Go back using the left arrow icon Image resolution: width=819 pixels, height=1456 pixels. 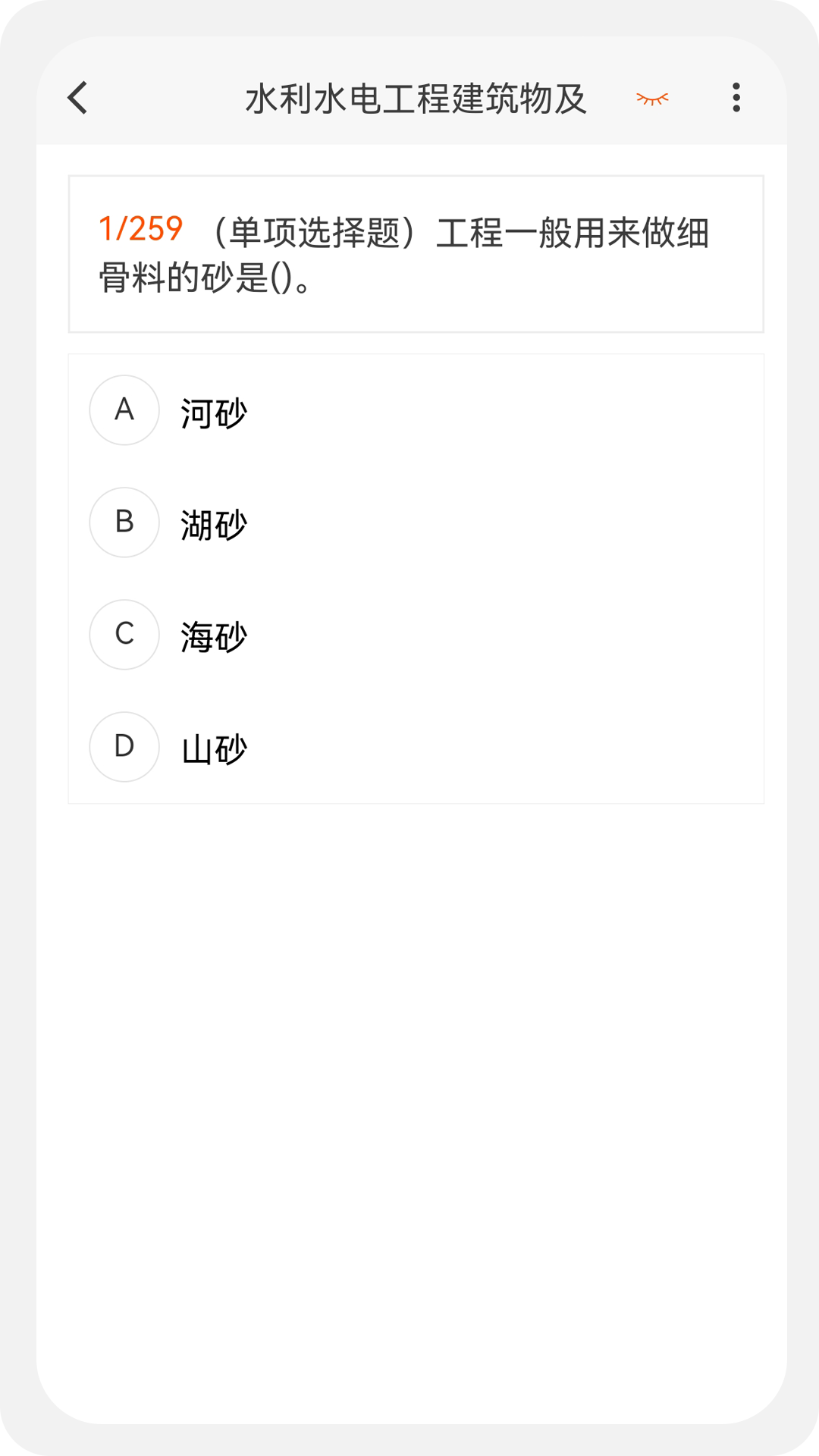click(76, 97)
